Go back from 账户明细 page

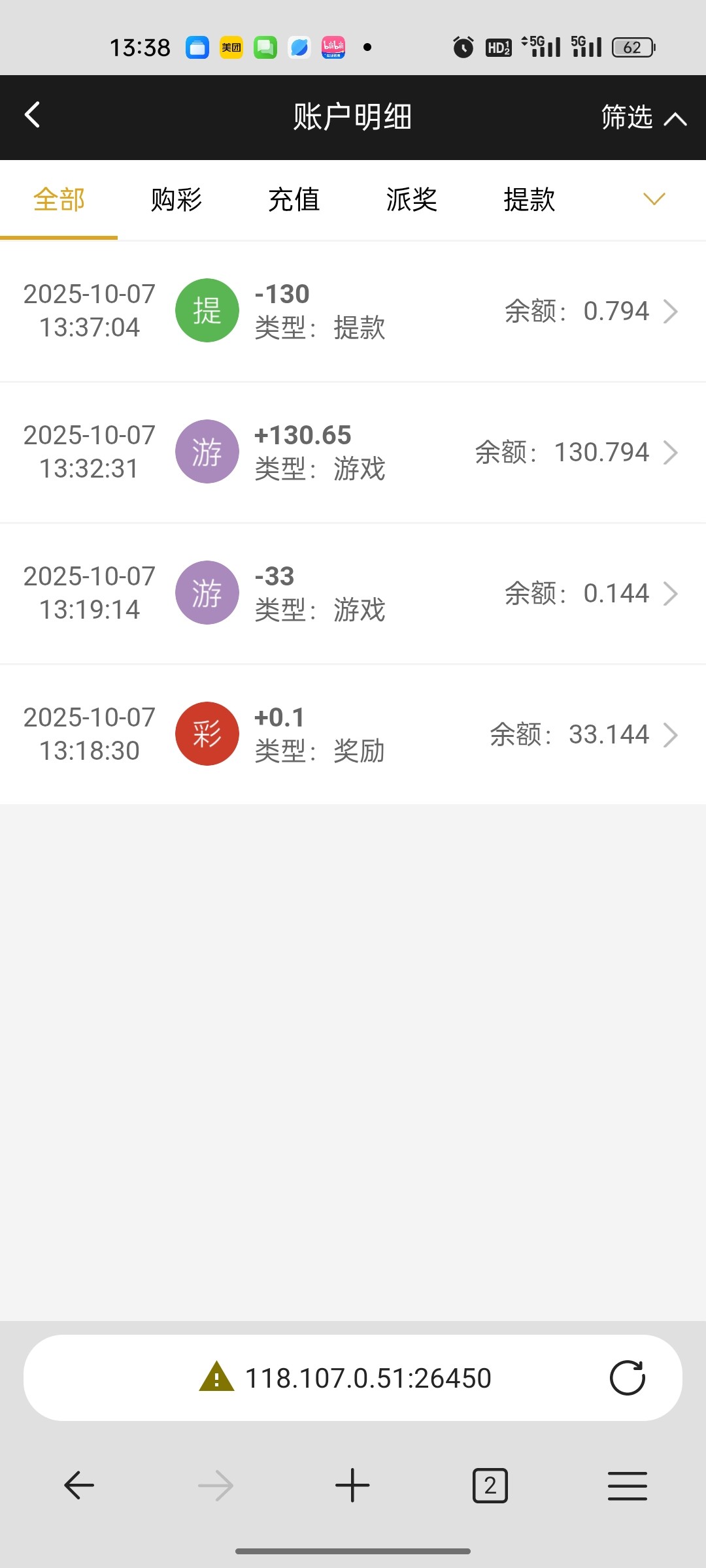pyautogui.click(x=33, y=115)
